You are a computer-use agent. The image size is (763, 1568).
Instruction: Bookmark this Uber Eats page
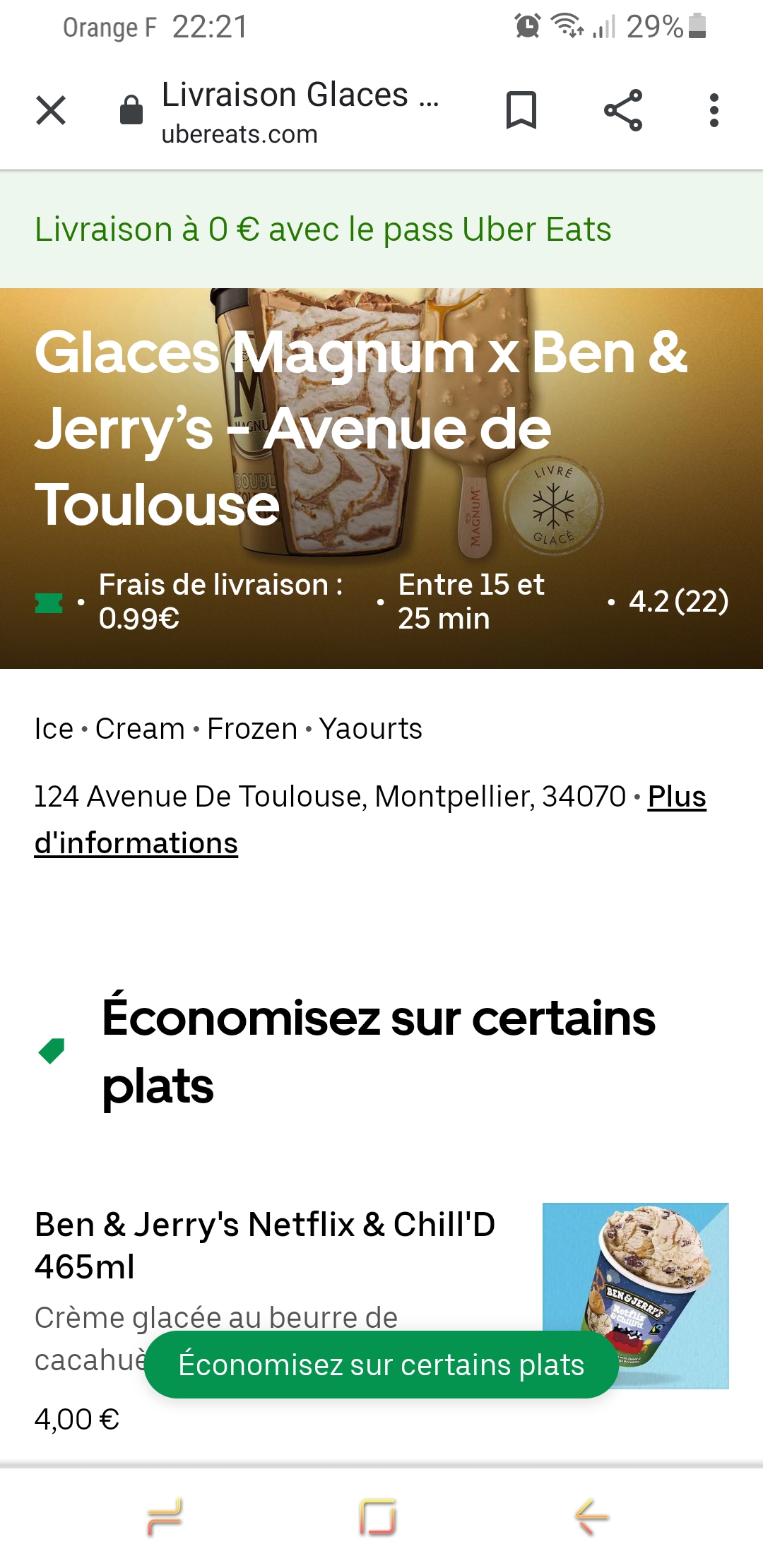coord(521,111)
